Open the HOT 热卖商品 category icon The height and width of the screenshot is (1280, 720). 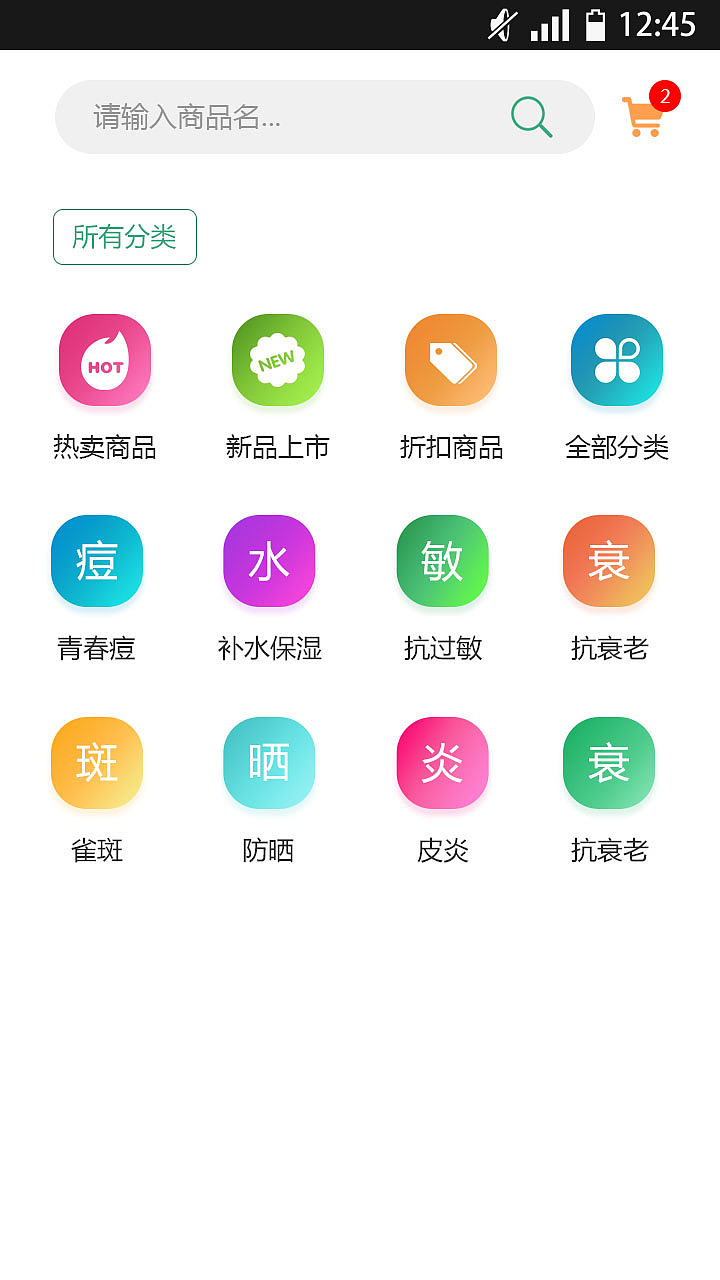point(105,360)
